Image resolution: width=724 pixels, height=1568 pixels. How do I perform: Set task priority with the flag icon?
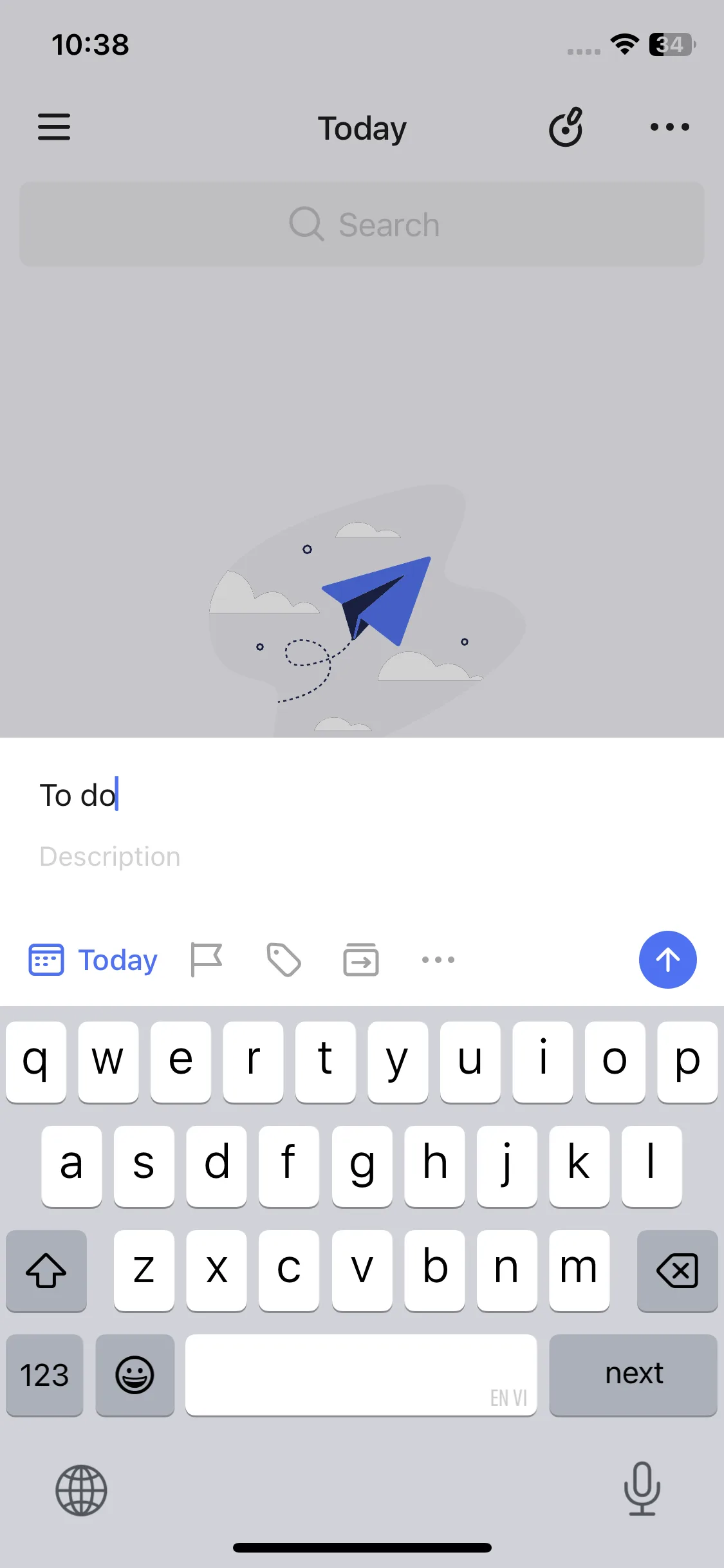coord(207,960)
